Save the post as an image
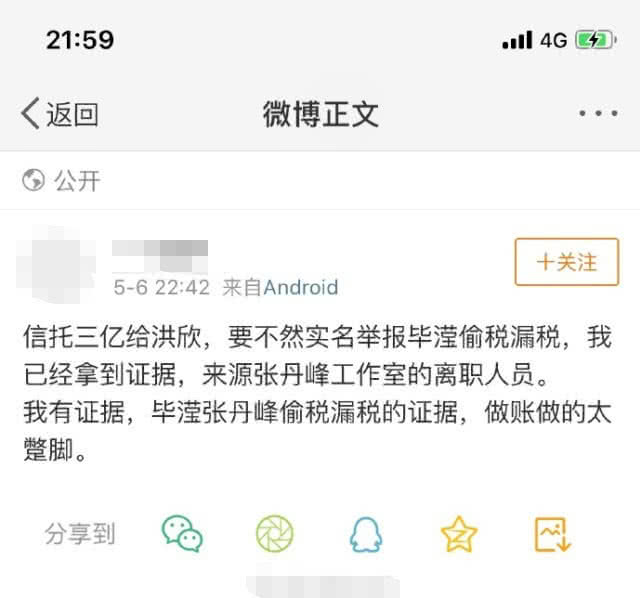 pos(552,534)
